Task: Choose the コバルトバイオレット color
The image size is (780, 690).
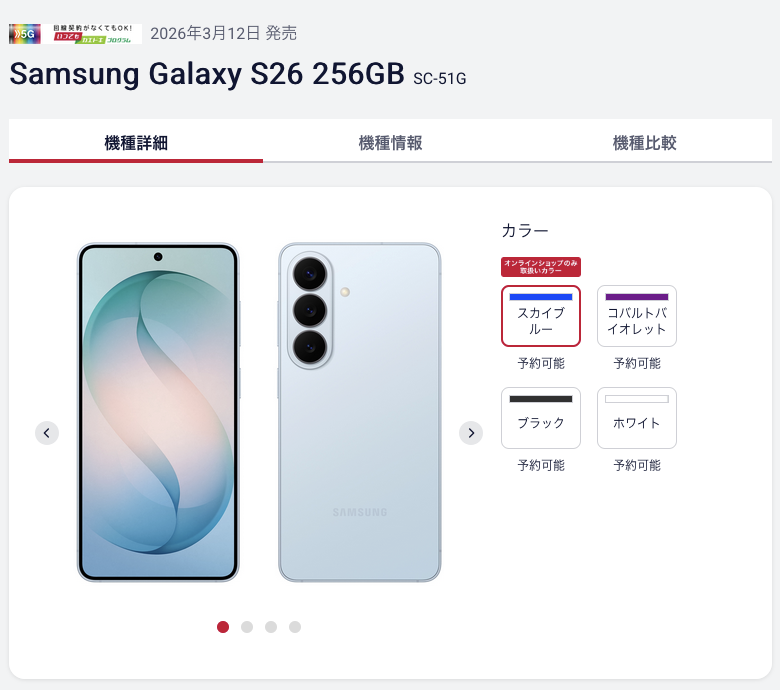Action: tap(637, 316)
